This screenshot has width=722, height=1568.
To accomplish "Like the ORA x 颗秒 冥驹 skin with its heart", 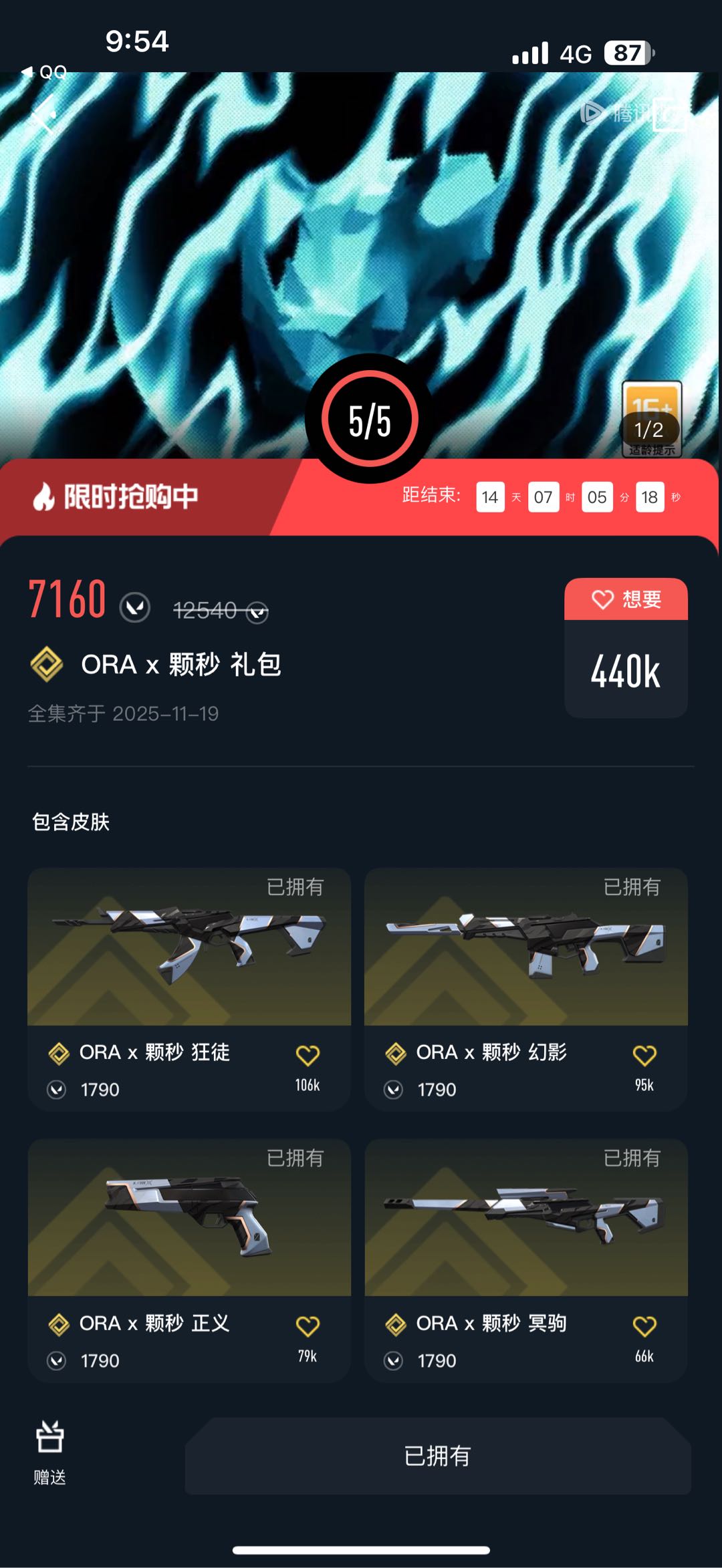I will click(x=644, y=1326).
